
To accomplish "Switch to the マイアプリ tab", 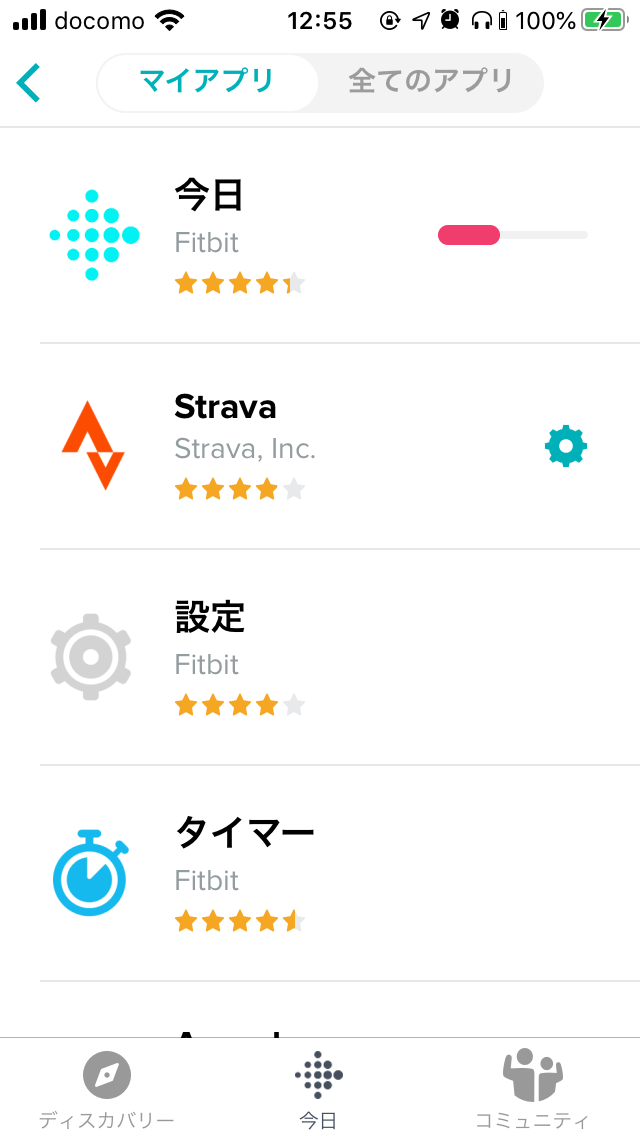I will tap(207, 82).
